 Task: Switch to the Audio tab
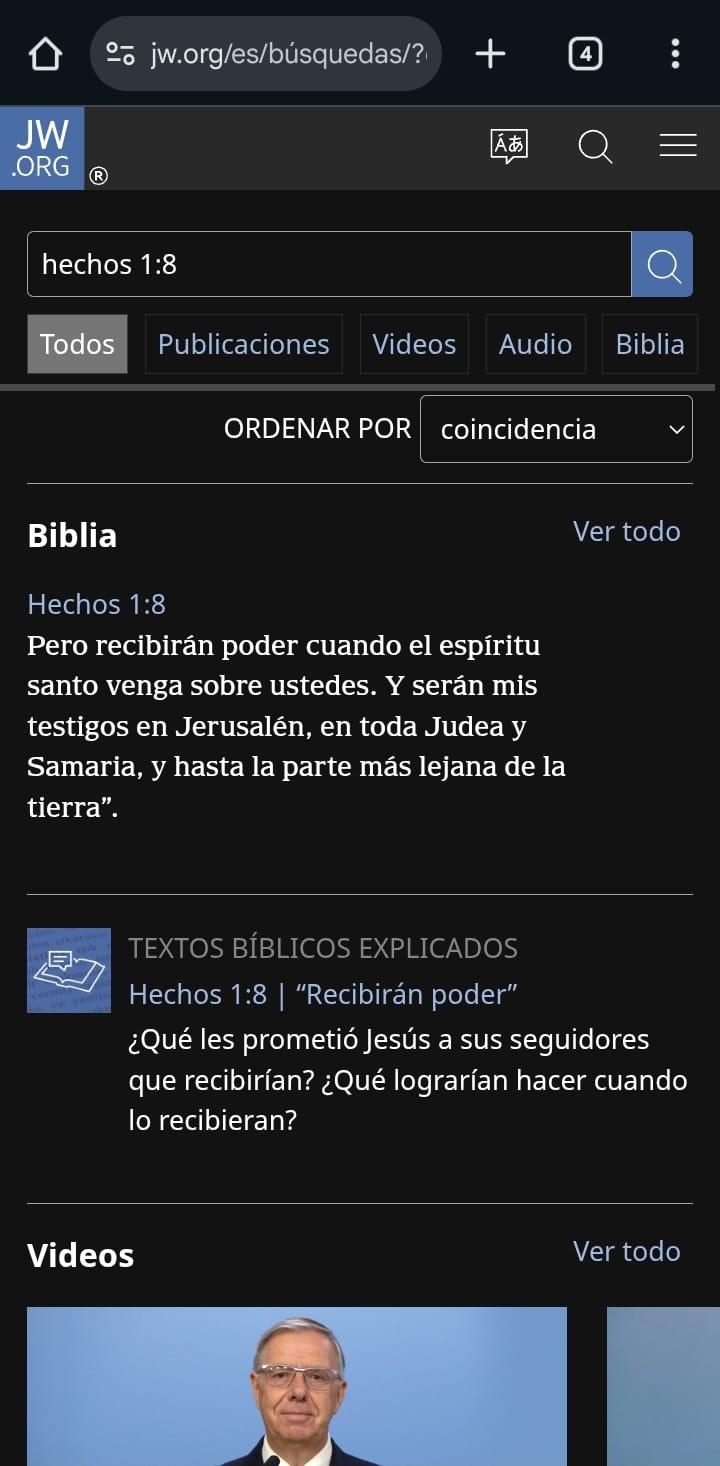pos(535,344)
